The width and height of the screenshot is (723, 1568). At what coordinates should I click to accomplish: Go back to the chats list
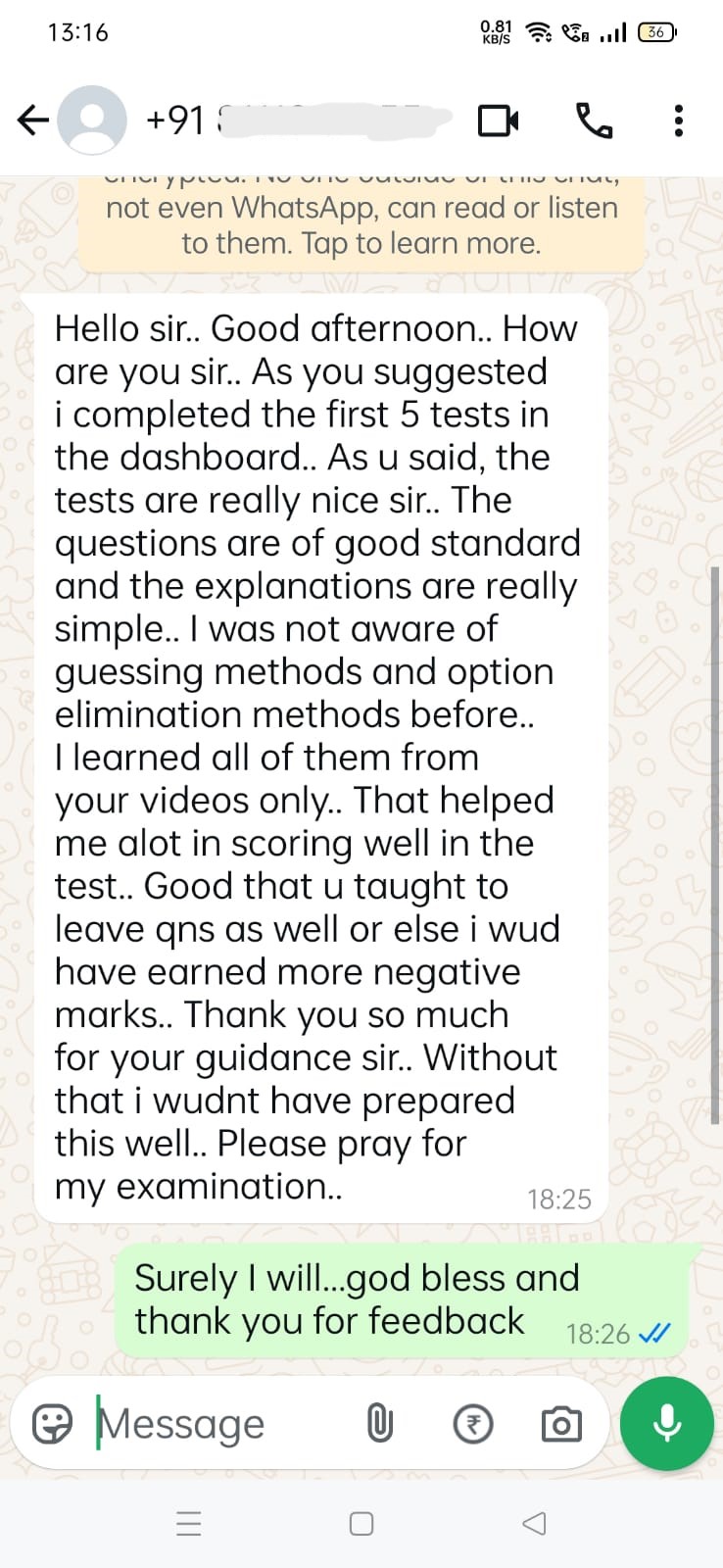pos(33,121)
